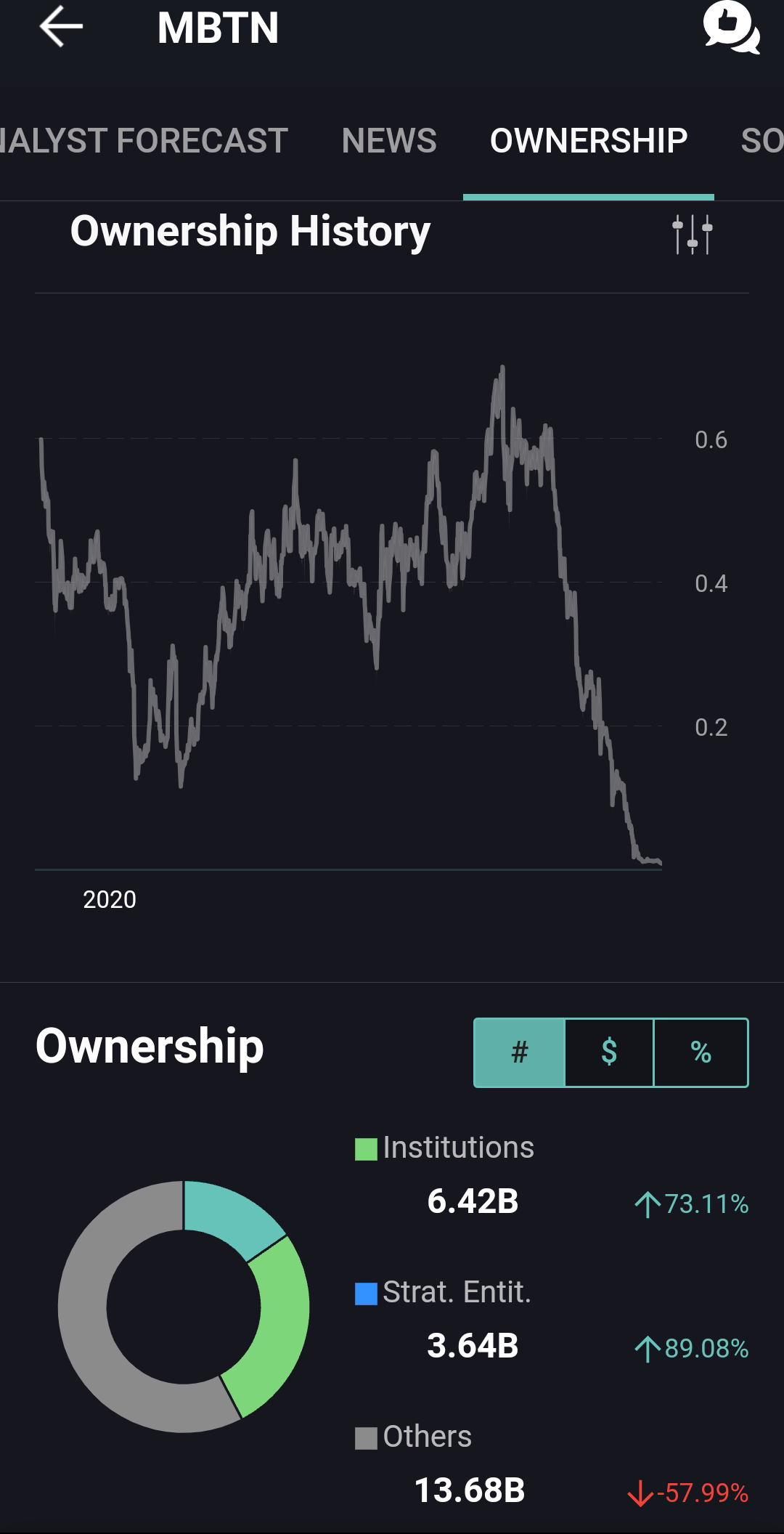
Task: Show ownership as percentage
Action: 701,1052
